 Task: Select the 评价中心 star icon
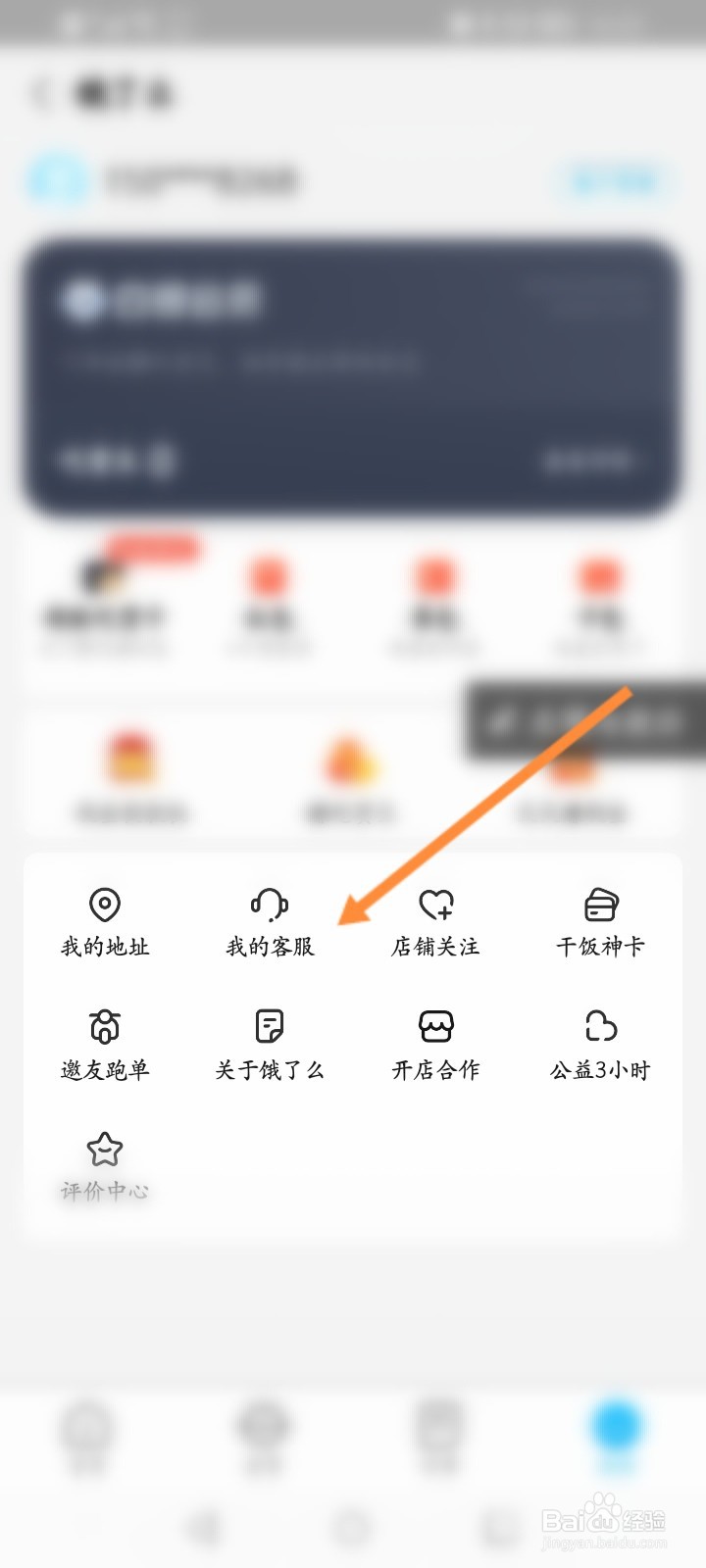(104, 1149)
